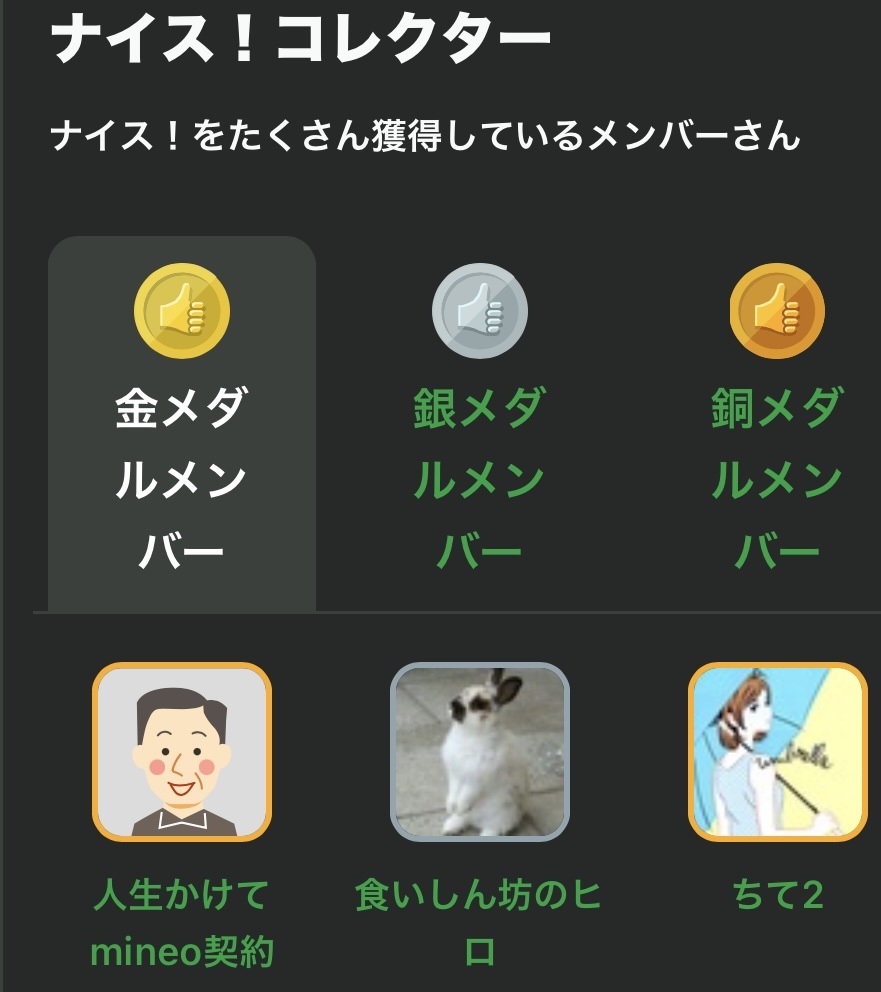Open profile of 人生かけてmineo契約

(182, 816)
